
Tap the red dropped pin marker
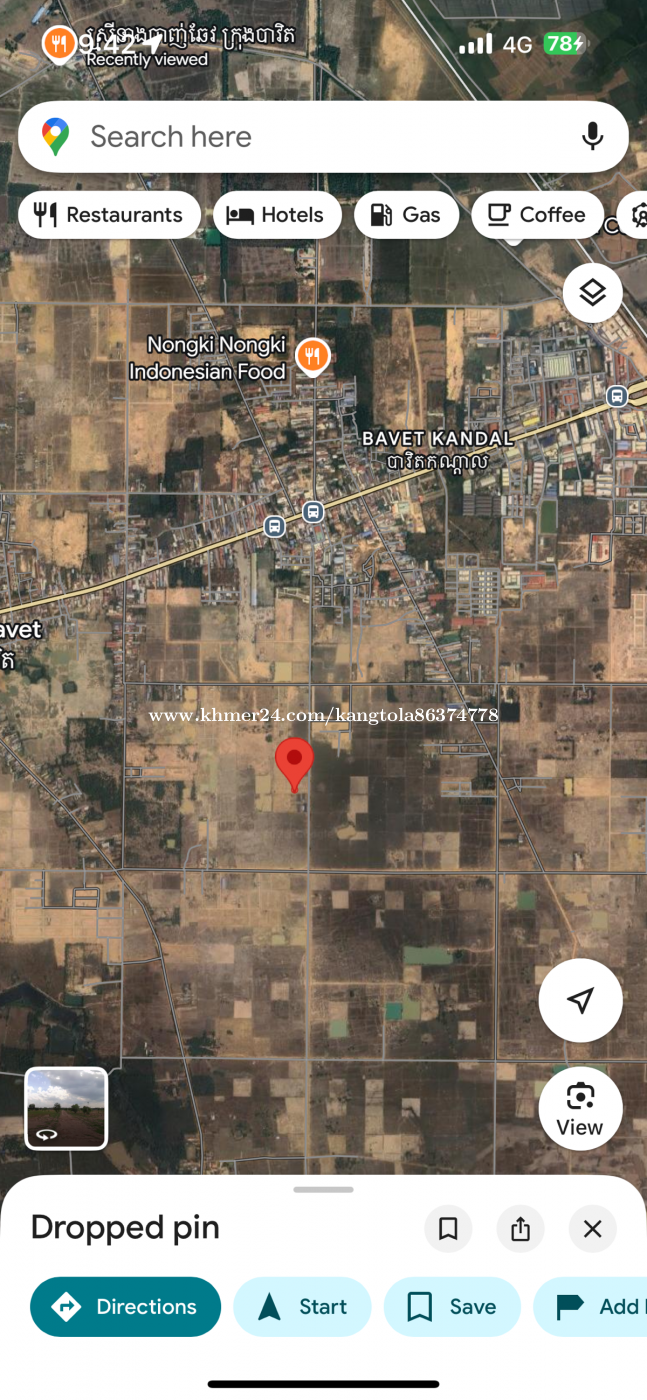294,763
